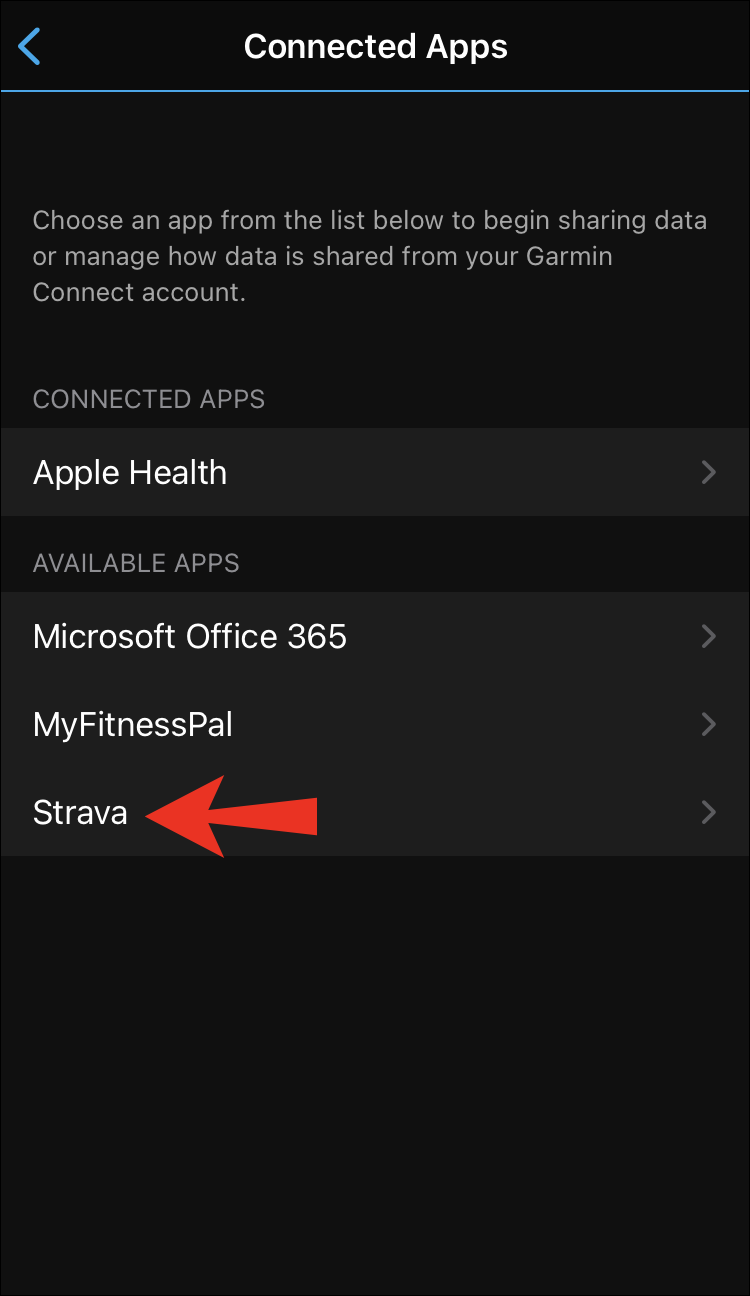
Task: Go back using the top arrow
Action: (30, 47)
